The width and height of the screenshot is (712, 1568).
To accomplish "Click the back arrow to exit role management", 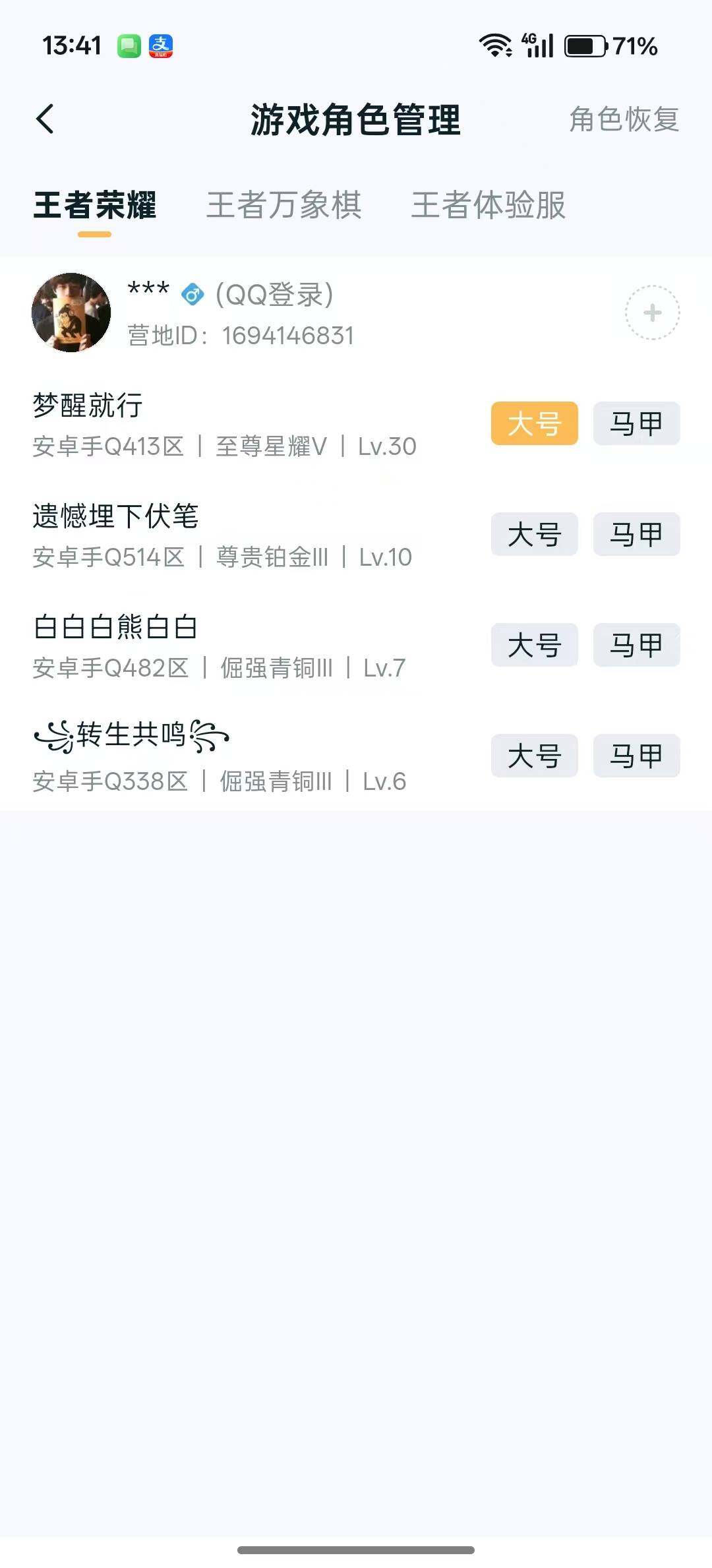I will click(x=45, y=120).
